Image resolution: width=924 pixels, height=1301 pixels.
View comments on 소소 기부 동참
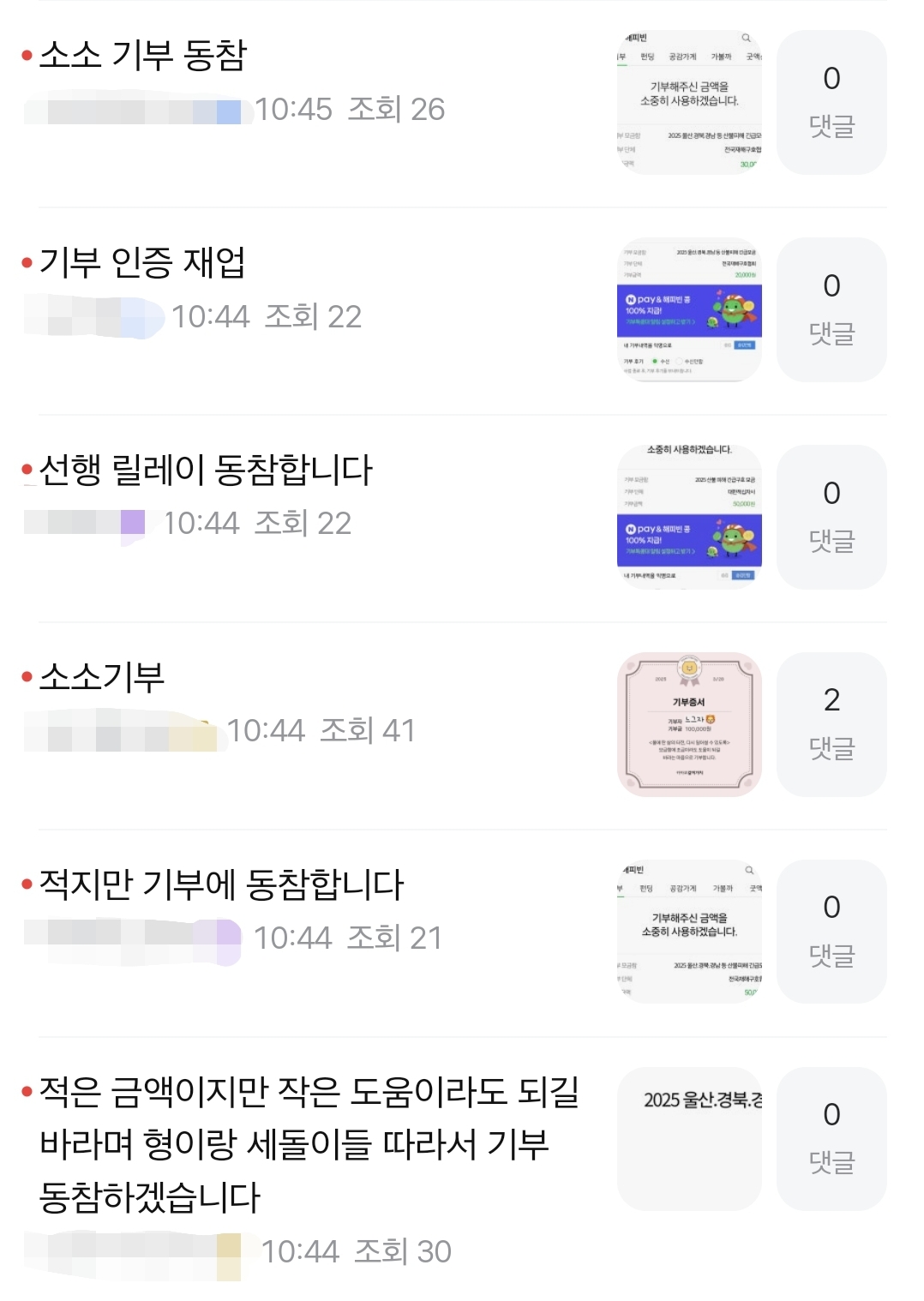click(831, 103)
